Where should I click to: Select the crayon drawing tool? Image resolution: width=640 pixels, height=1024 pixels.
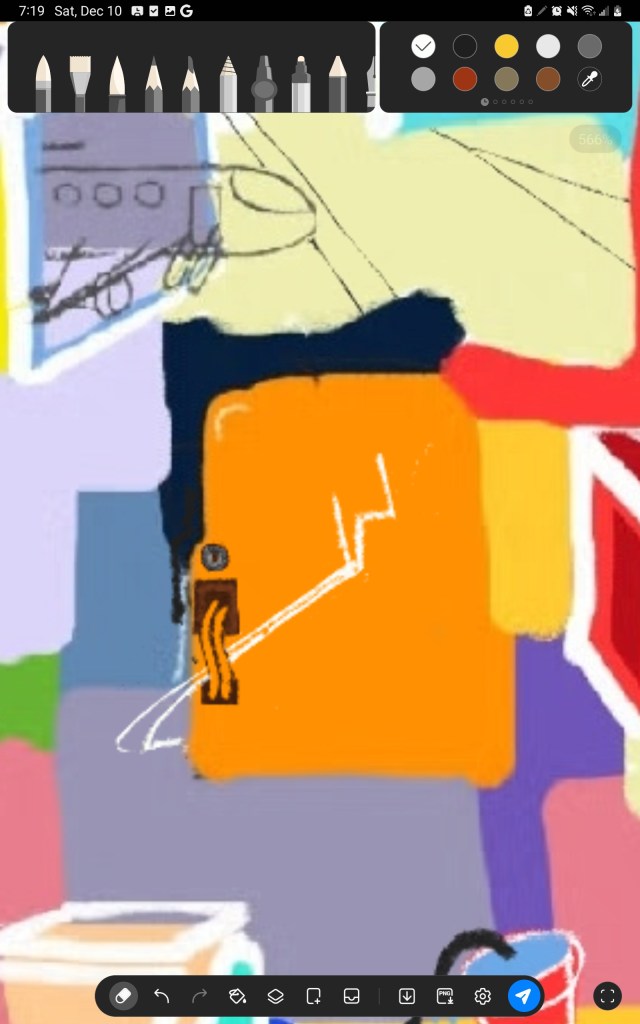point(228,84)
